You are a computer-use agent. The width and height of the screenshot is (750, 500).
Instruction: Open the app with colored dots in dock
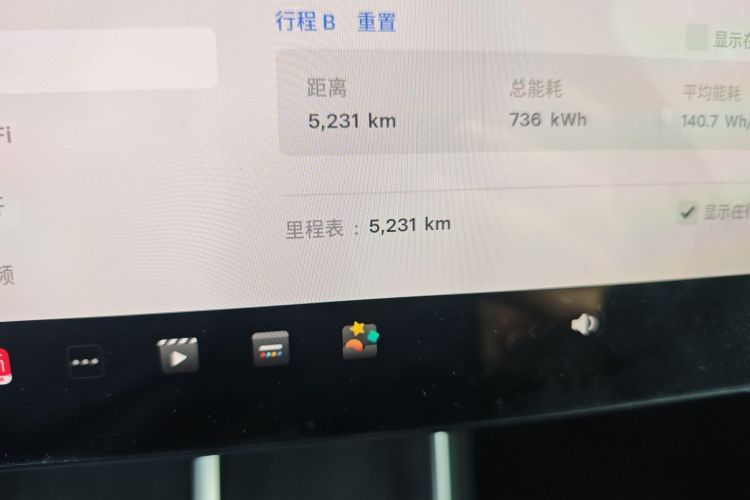(x=270, y=349)
